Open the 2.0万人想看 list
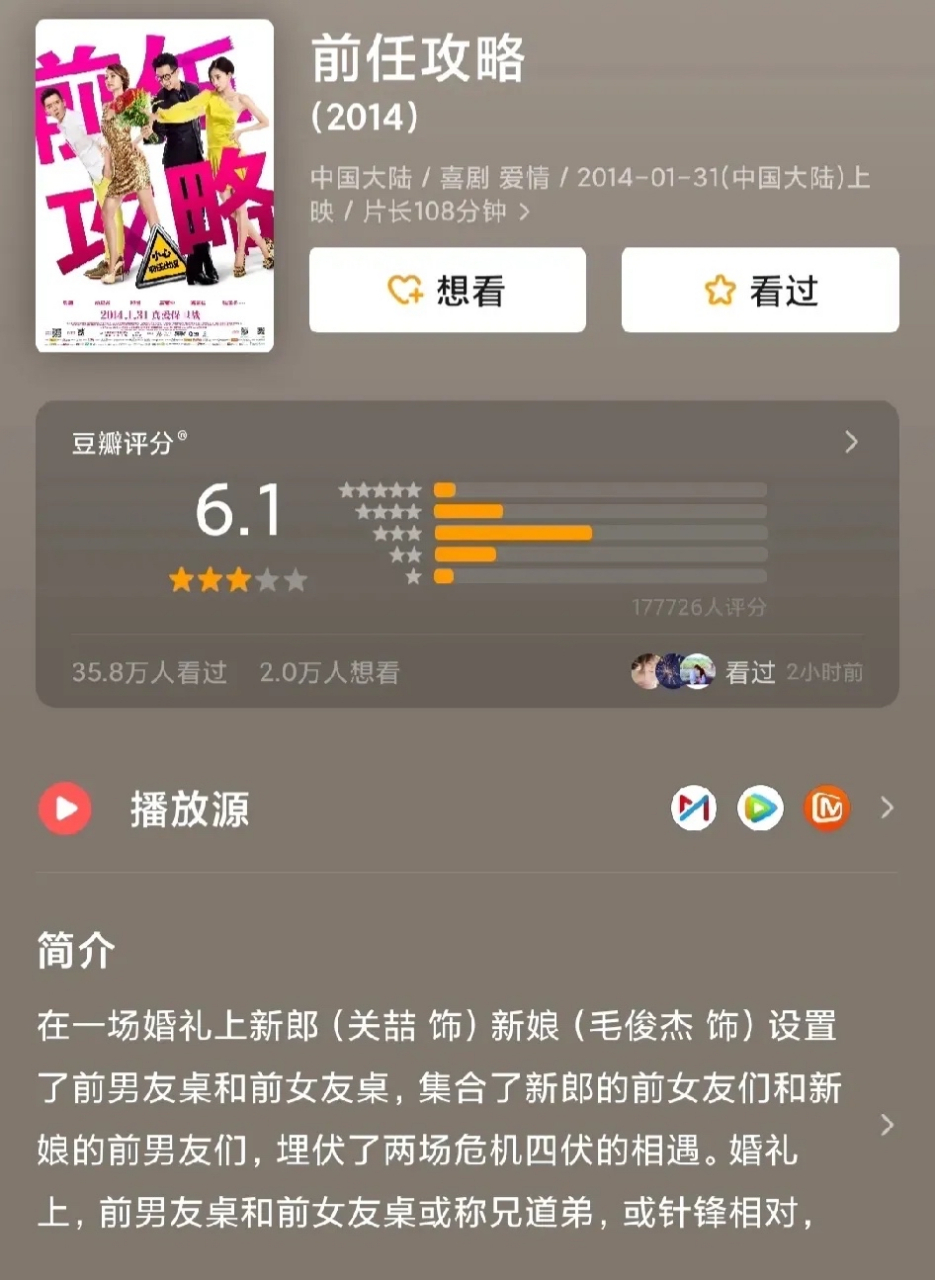This screenshot has height=1280, width=935. click(x=330, y=673)
